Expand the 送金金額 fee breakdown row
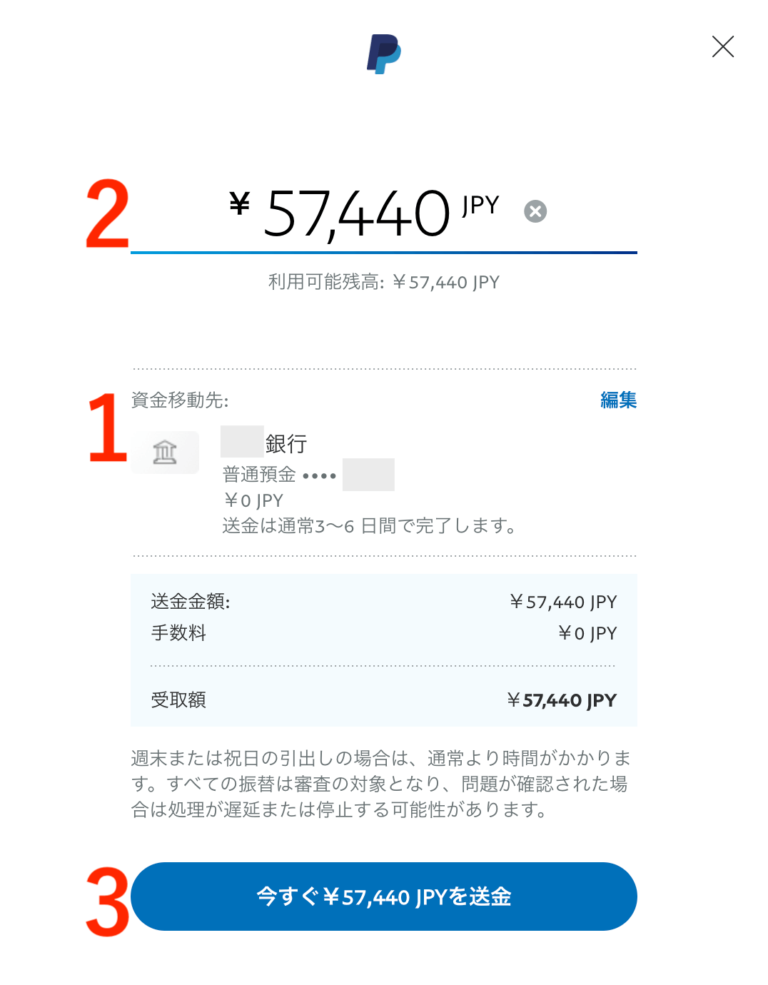 point(382,602)
